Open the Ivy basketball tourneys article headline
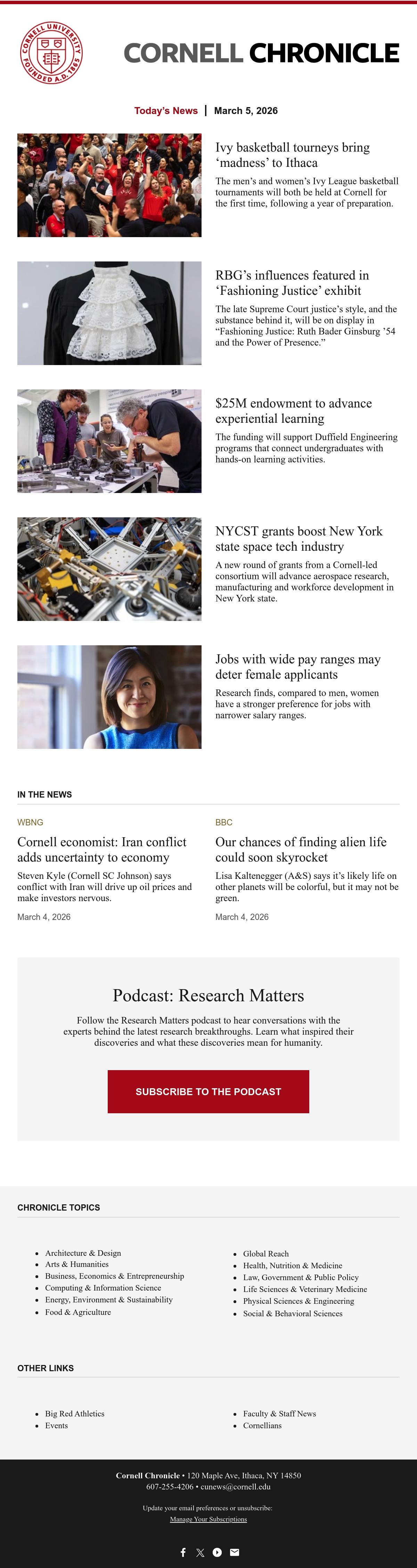This screenshot has height=1568, width=417. tap(292, 155)
